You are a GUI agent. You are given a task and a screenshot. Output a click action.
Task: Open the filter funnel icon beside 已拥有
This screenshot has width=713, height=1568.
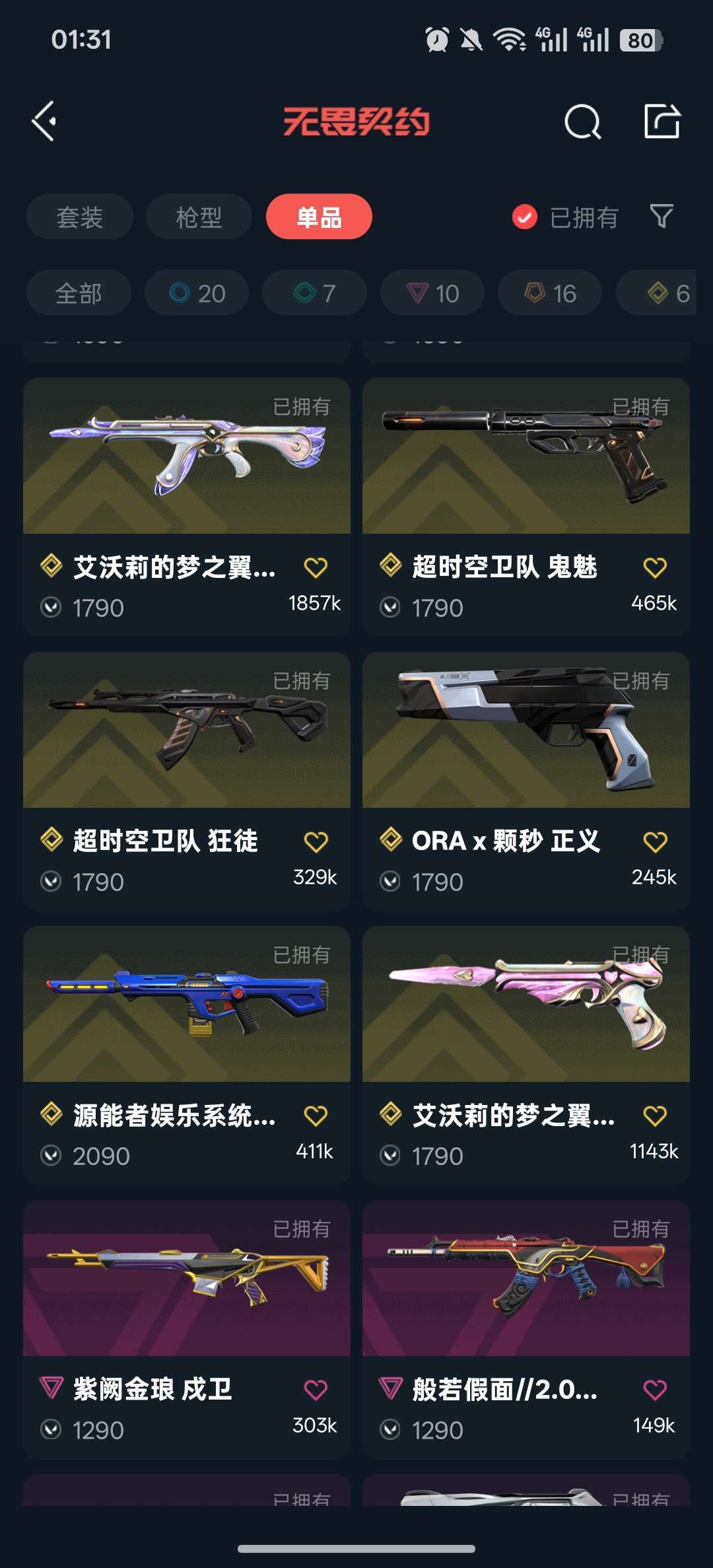tap(662, 216)
